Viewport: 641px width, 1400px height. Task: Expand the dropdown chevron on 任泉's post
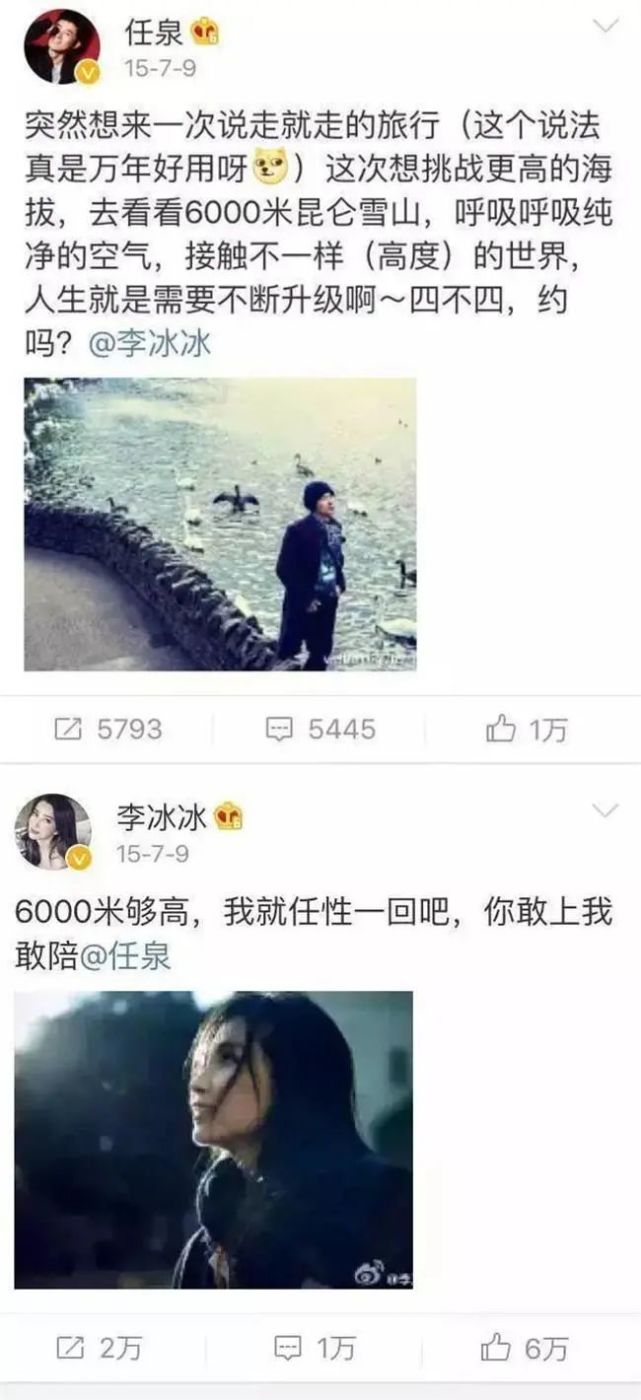604,27
